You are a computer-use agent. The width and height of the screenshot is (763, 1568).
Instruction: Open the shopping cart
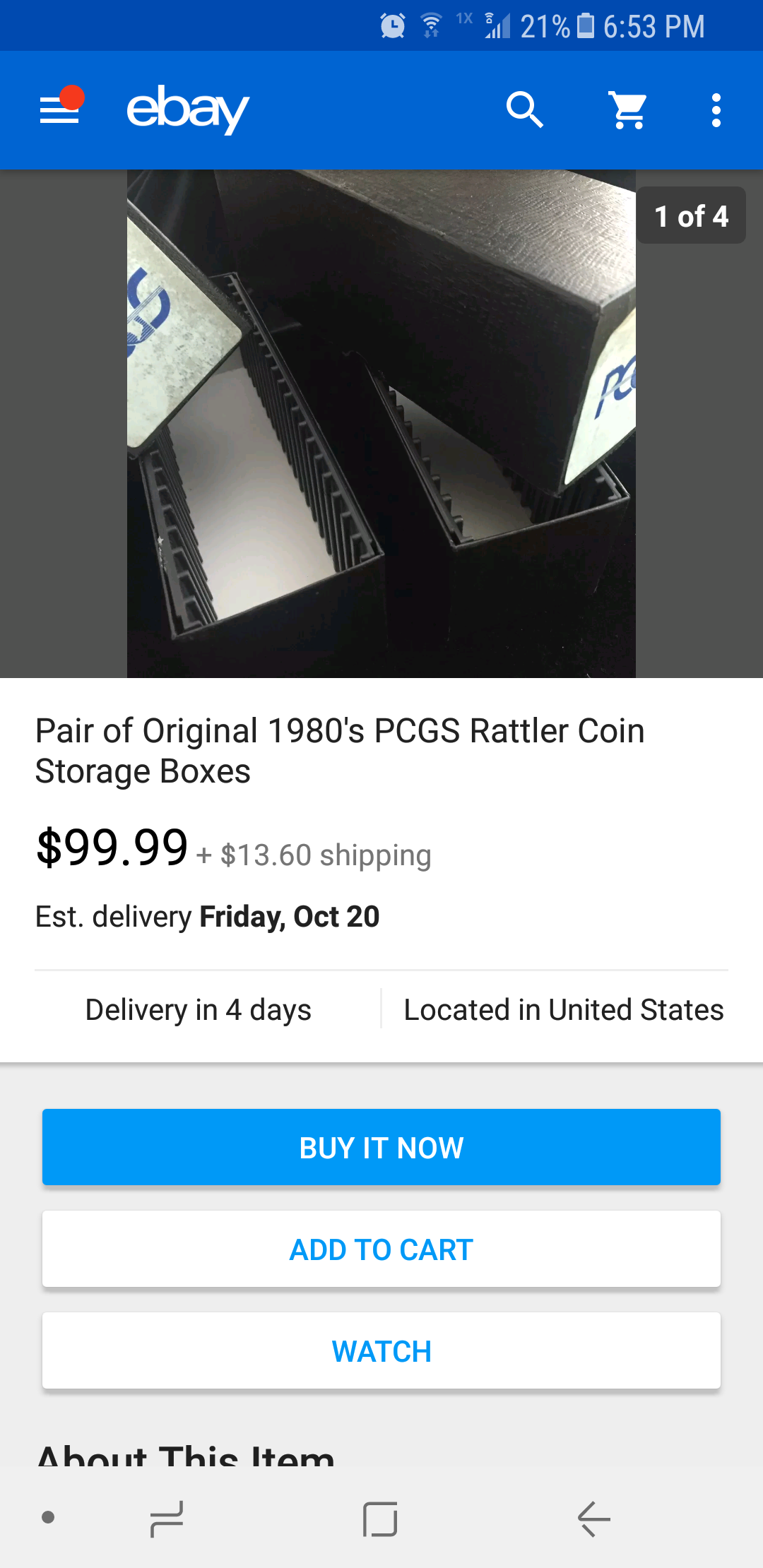(628, 110)
